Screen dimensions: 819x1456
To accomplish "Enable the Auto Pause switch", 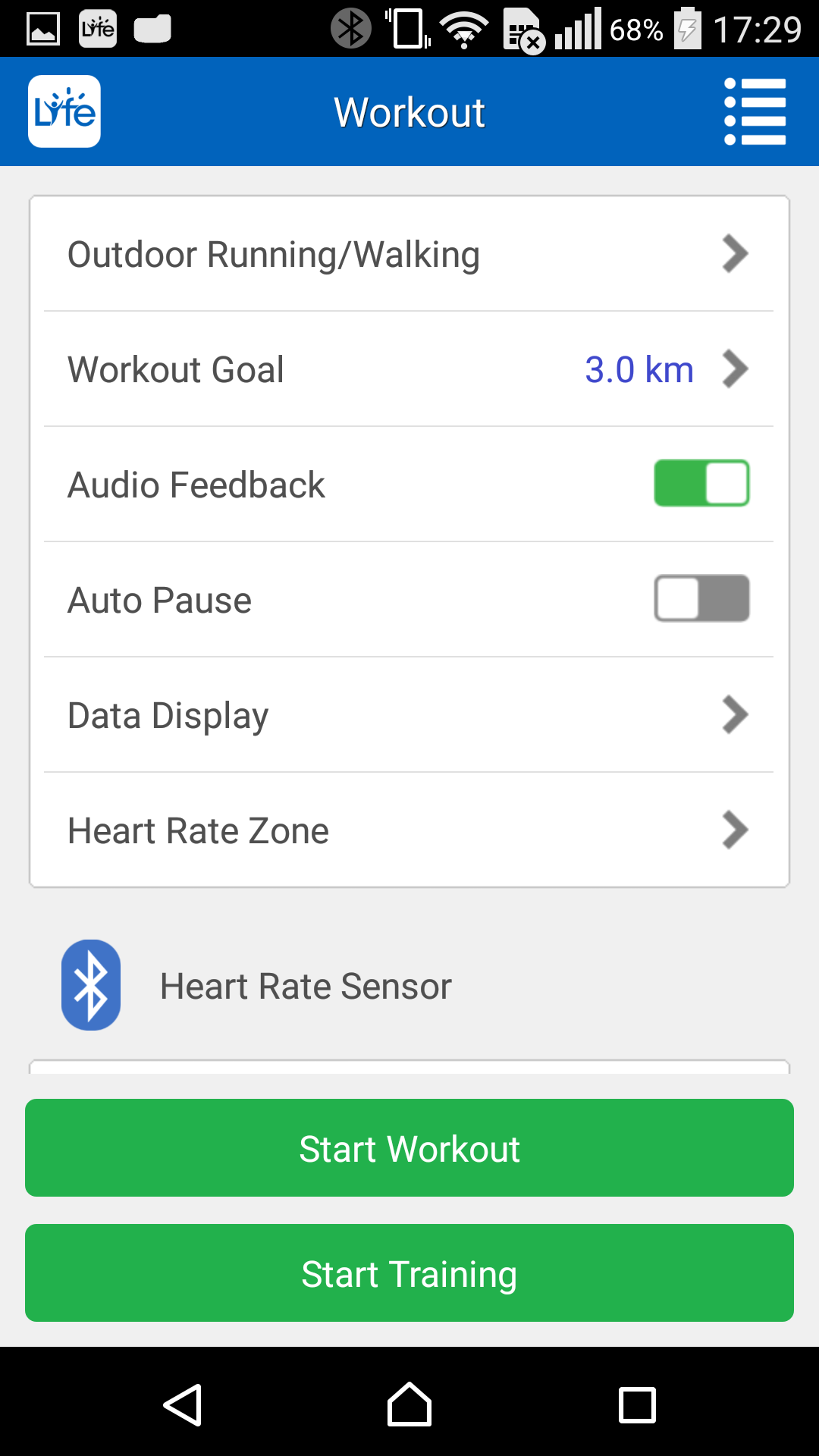I will (x=701, y=598).
